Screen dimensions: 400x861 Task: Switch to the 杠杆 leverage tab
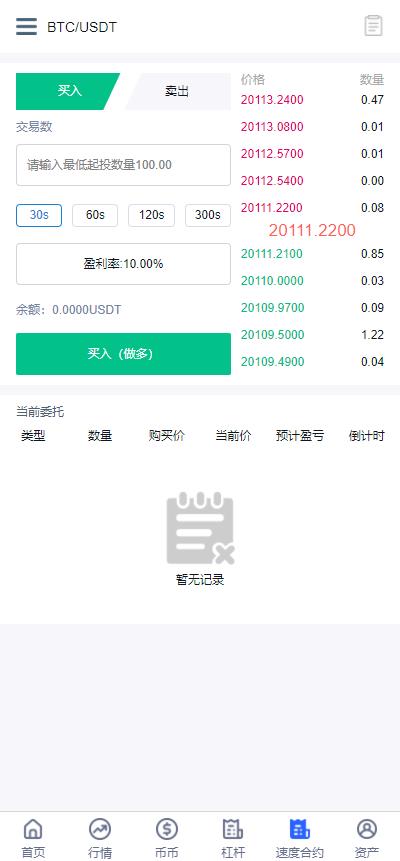[233, 838]
